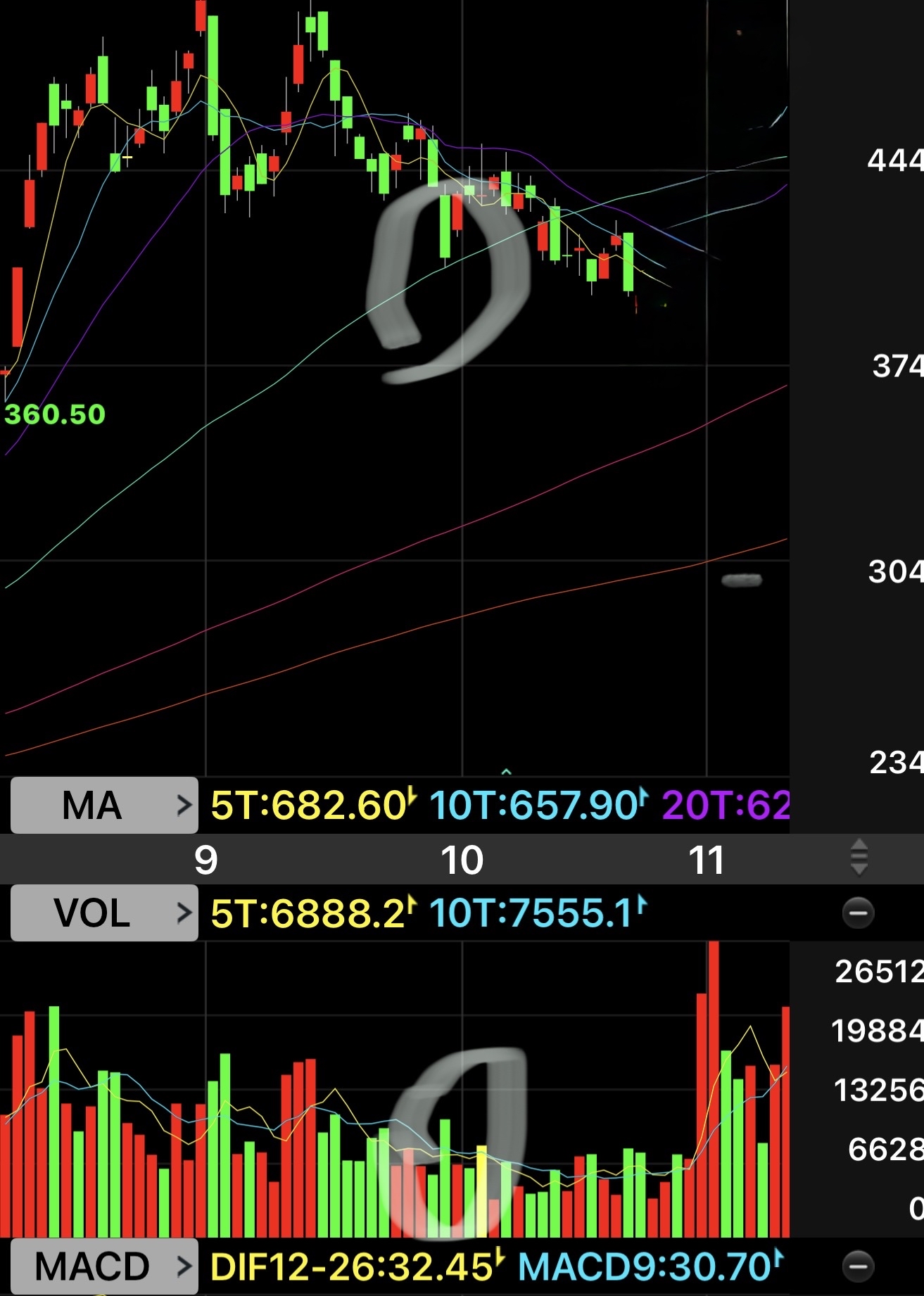
Task: Open the MACD indicator selector
Action: (104, 1266)
